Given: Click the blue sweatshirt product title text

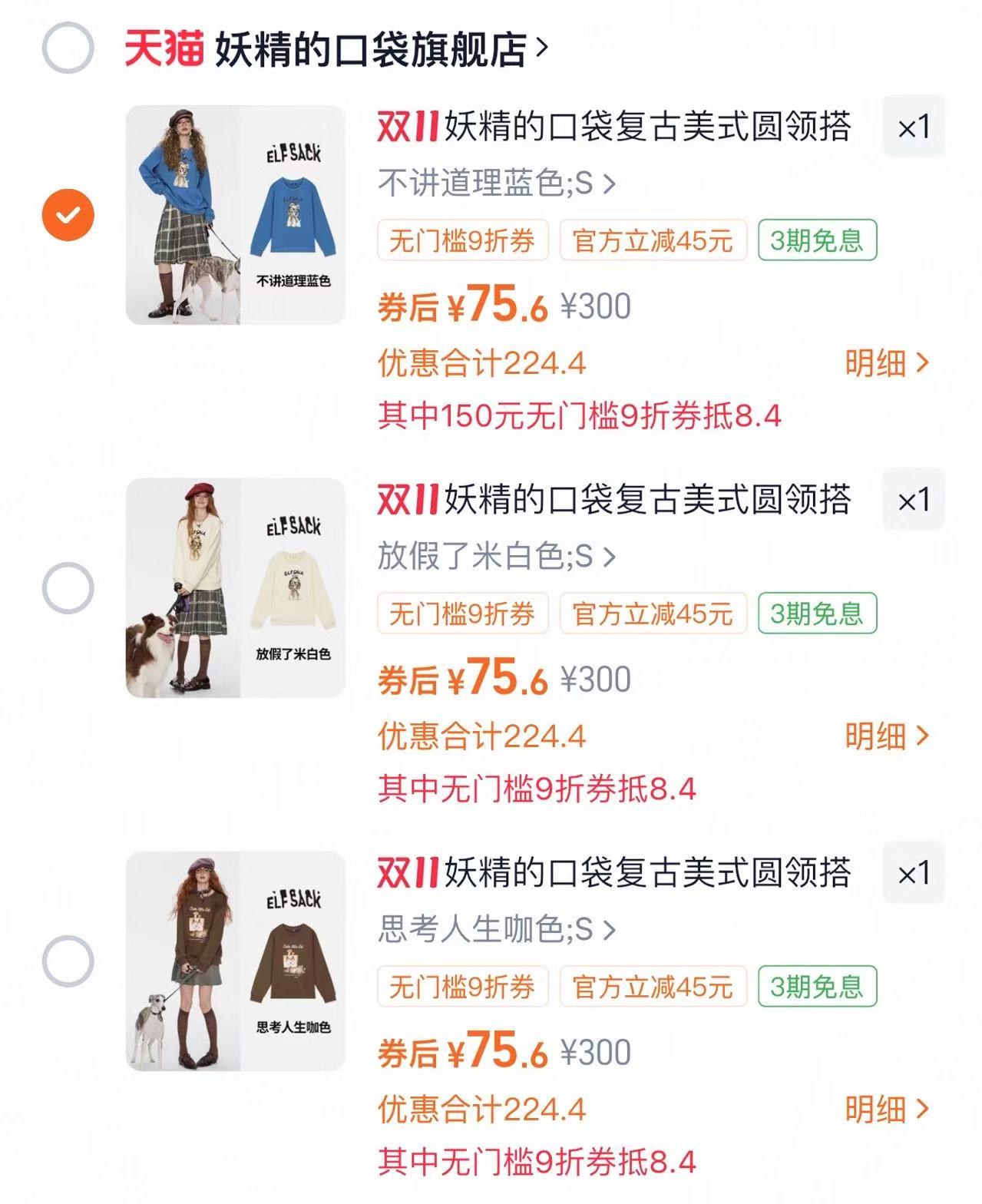Looking at the screenshot, I should point(645,131).
